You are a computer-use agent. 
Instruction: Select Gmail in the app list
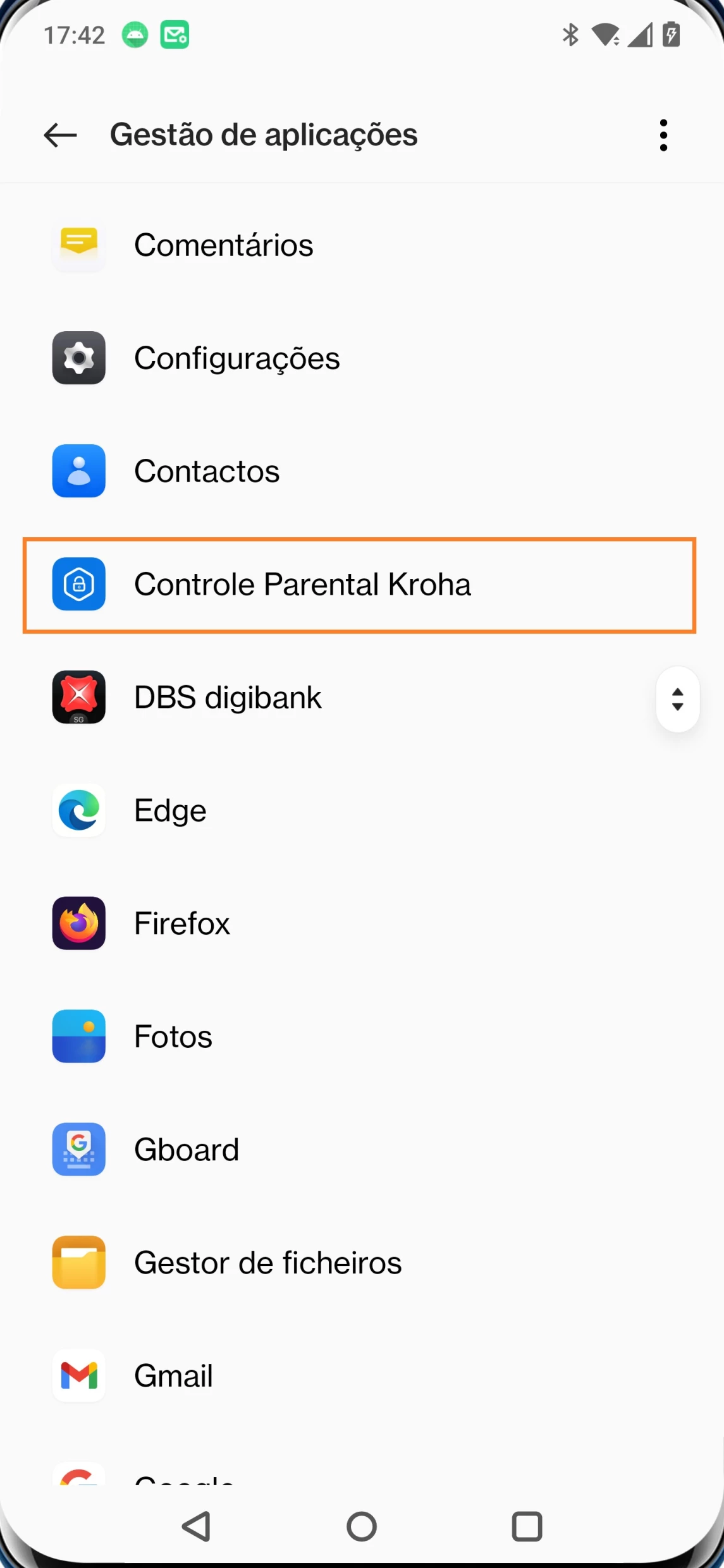tap(173, 1377)
